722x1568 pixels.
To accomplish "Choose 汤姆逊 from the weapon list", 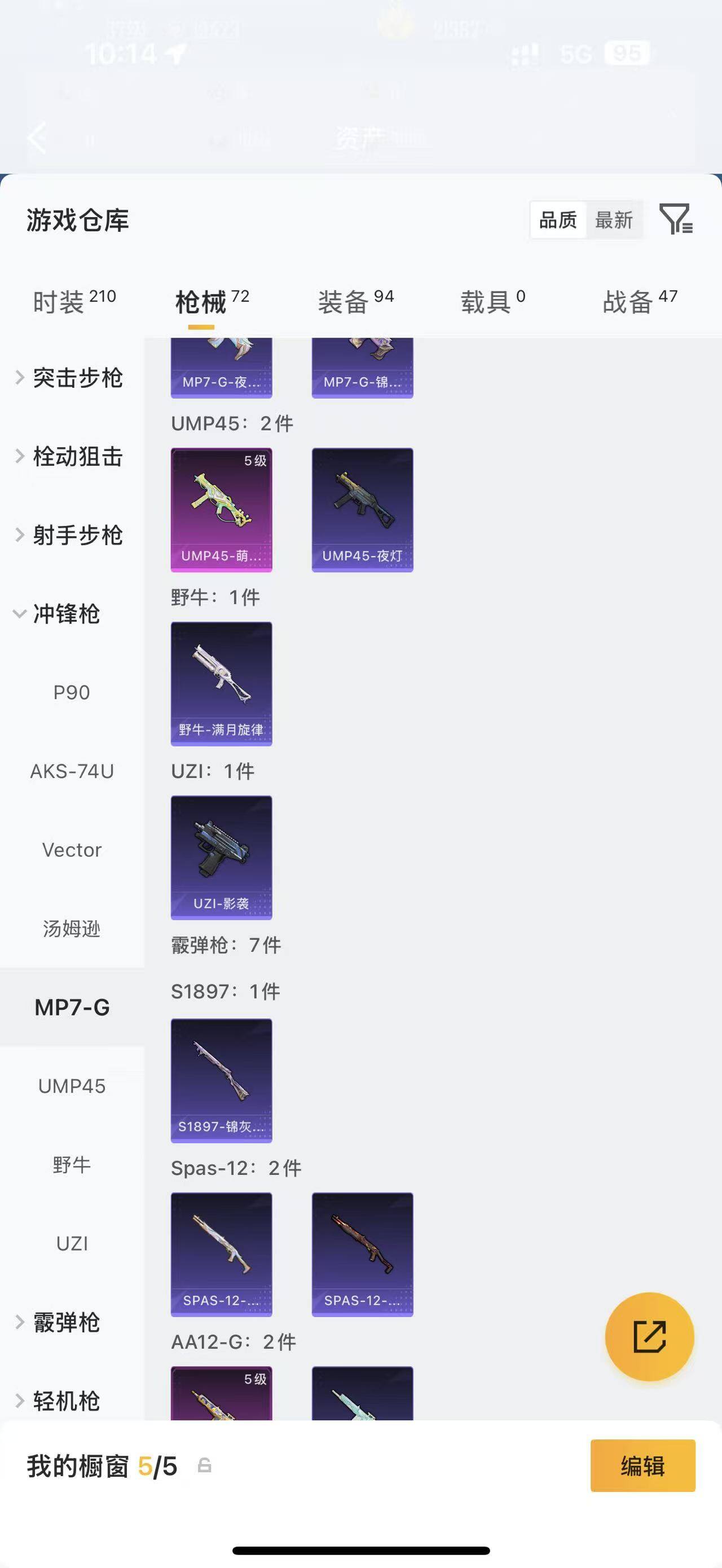I will pos(72,928).
